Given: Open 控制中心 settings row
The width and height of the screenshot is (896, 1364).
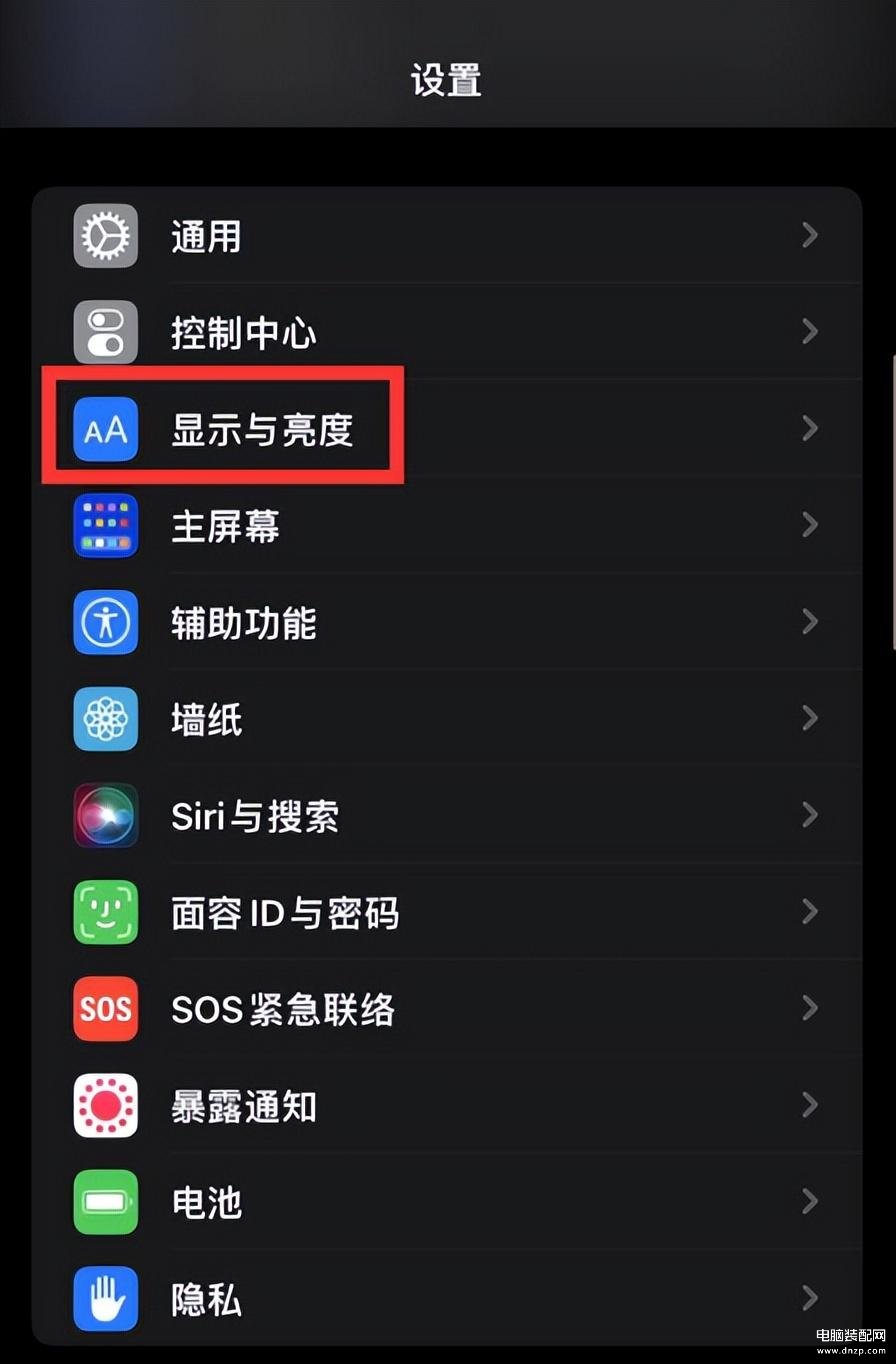Looking at the screenshot, I should pyautogui.click(x=446, y=332).
